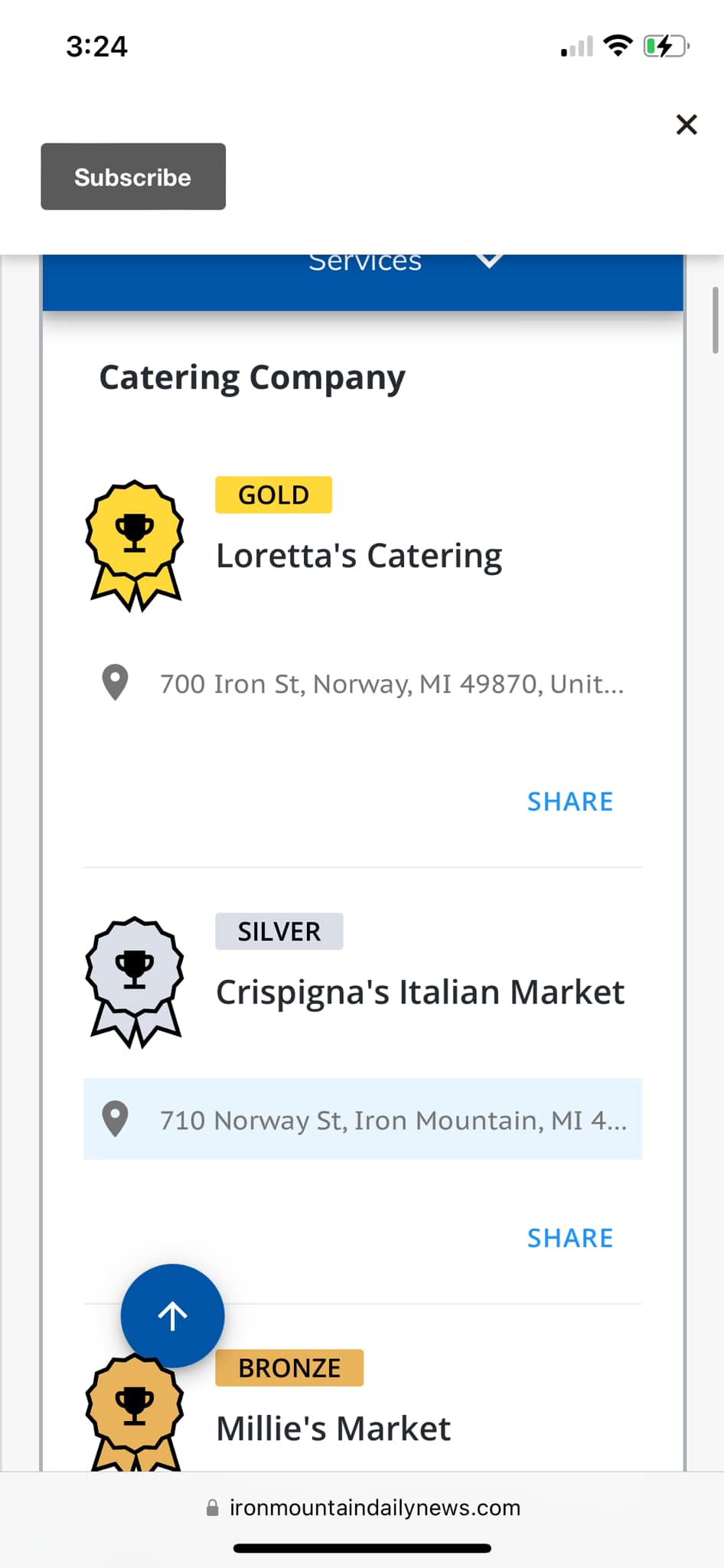Open Millie's Market listing
This screenshot has width=724, height=1568.
point(334,1428)
